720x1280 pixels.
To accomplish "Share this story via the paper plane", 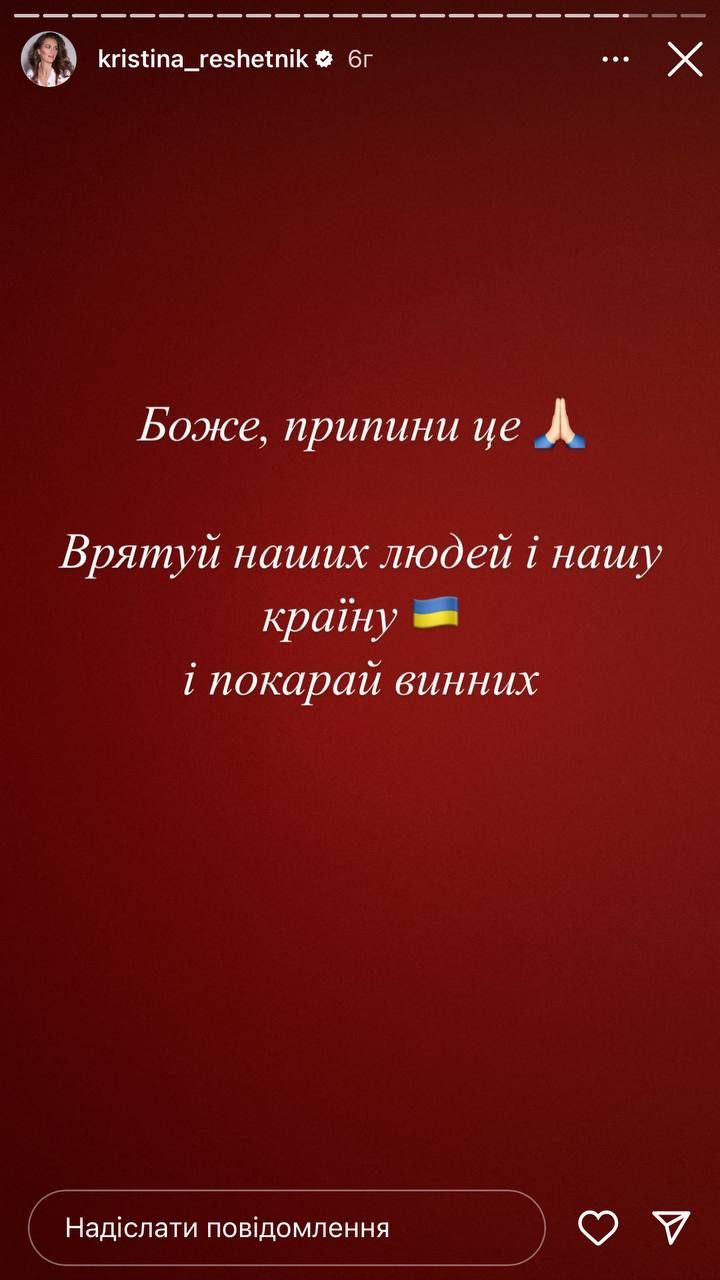I will (x=671, y=1228).
